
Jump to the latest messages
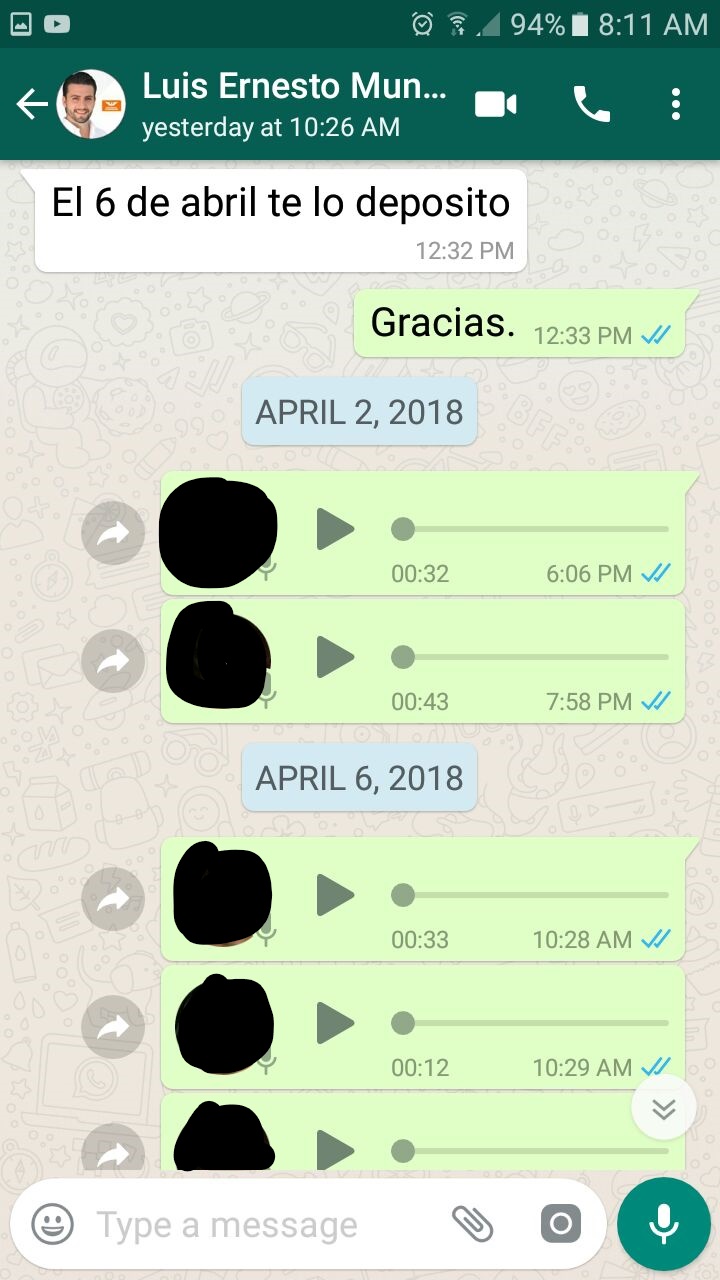point(664,1108)
